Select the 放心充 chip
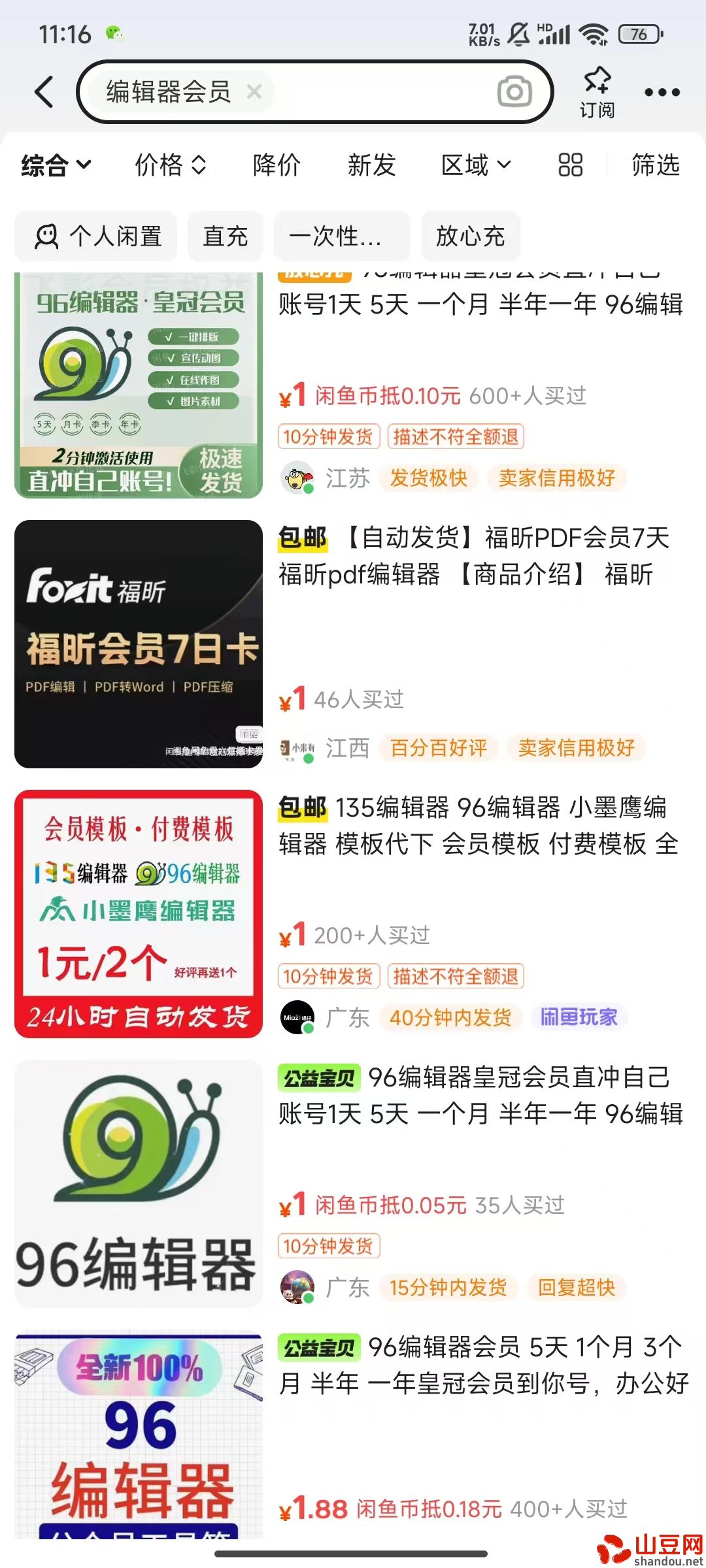 point(470,236)
